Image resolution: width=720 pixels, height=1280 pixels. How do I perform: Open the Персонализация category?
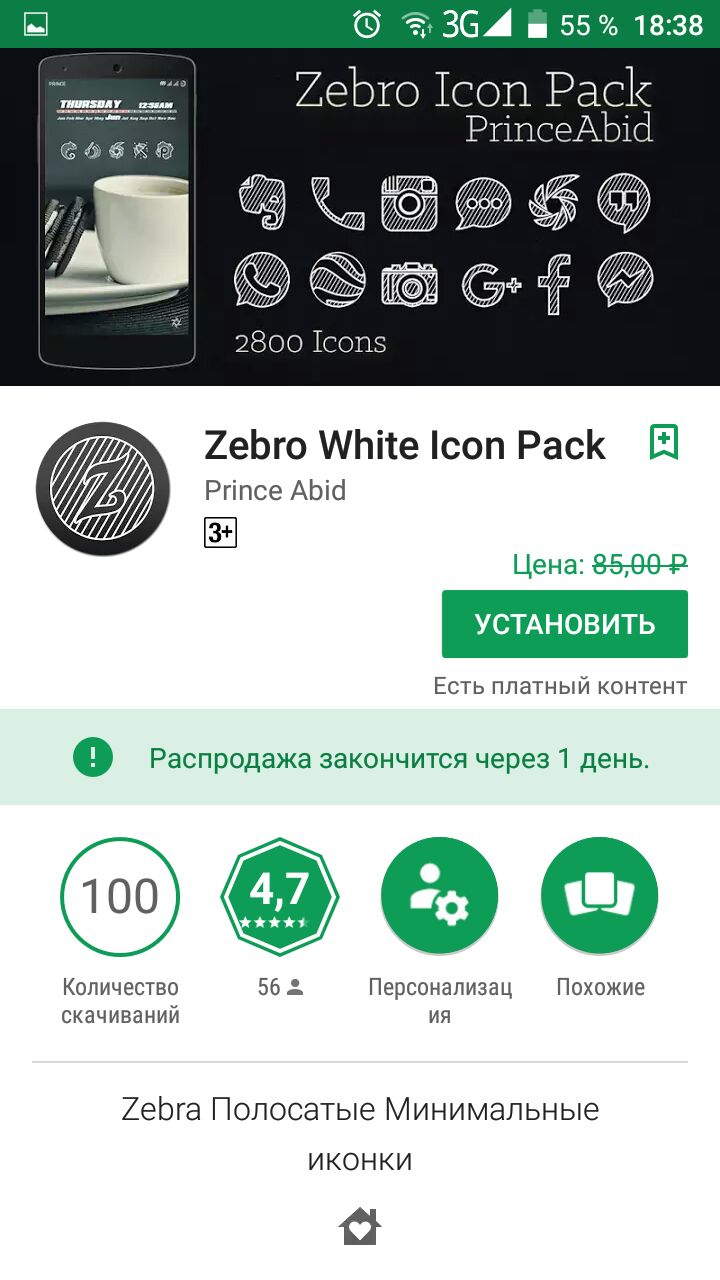[440, 897]
